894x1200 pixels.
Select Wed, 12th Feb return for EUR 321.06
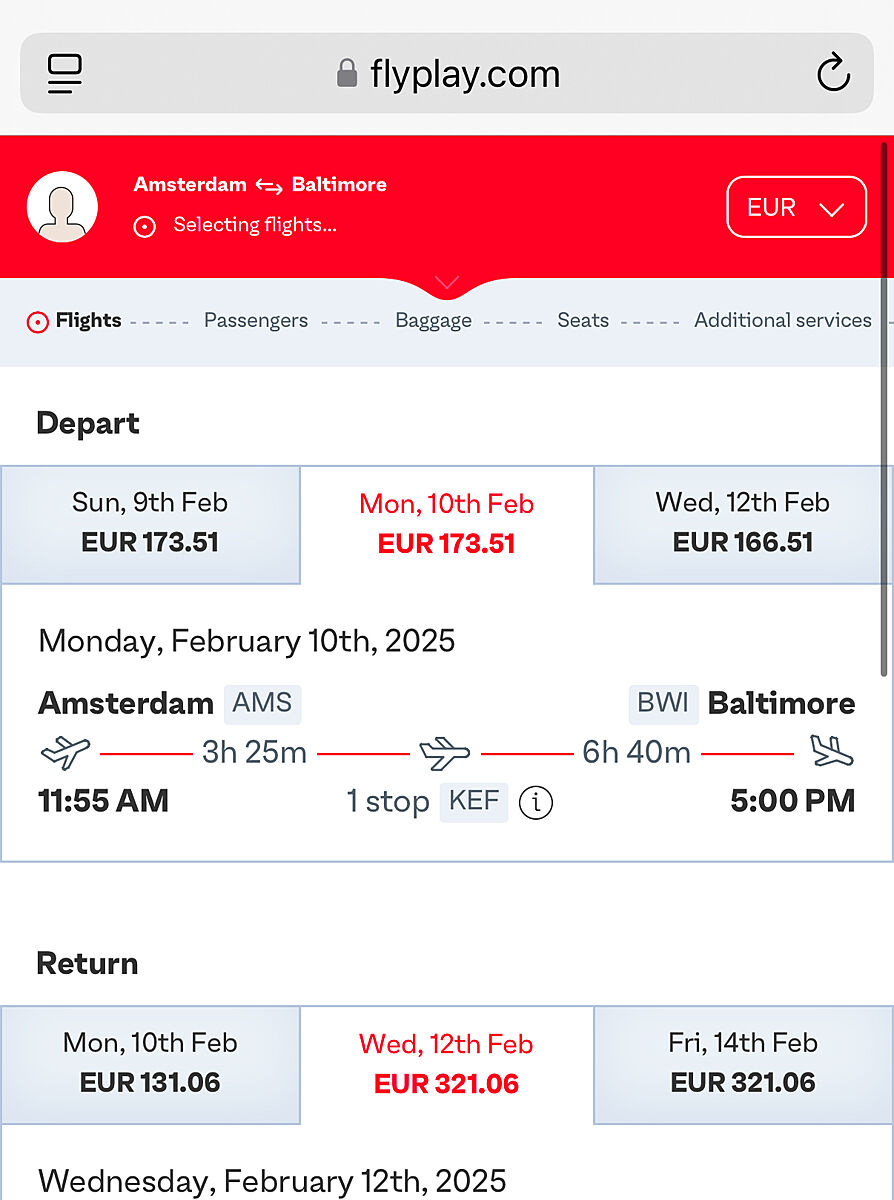447,1064
